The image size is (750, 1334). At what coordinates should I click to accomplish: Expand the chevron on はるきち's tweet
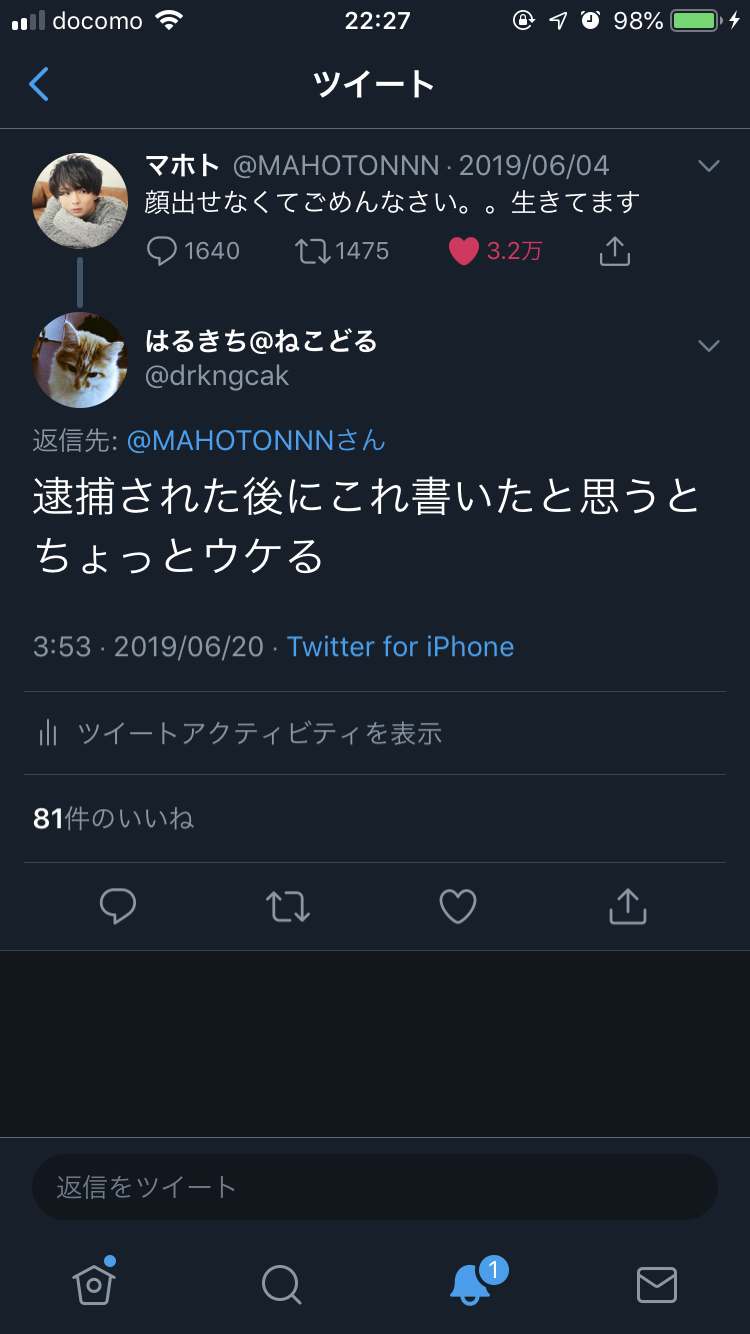[708, 346]
